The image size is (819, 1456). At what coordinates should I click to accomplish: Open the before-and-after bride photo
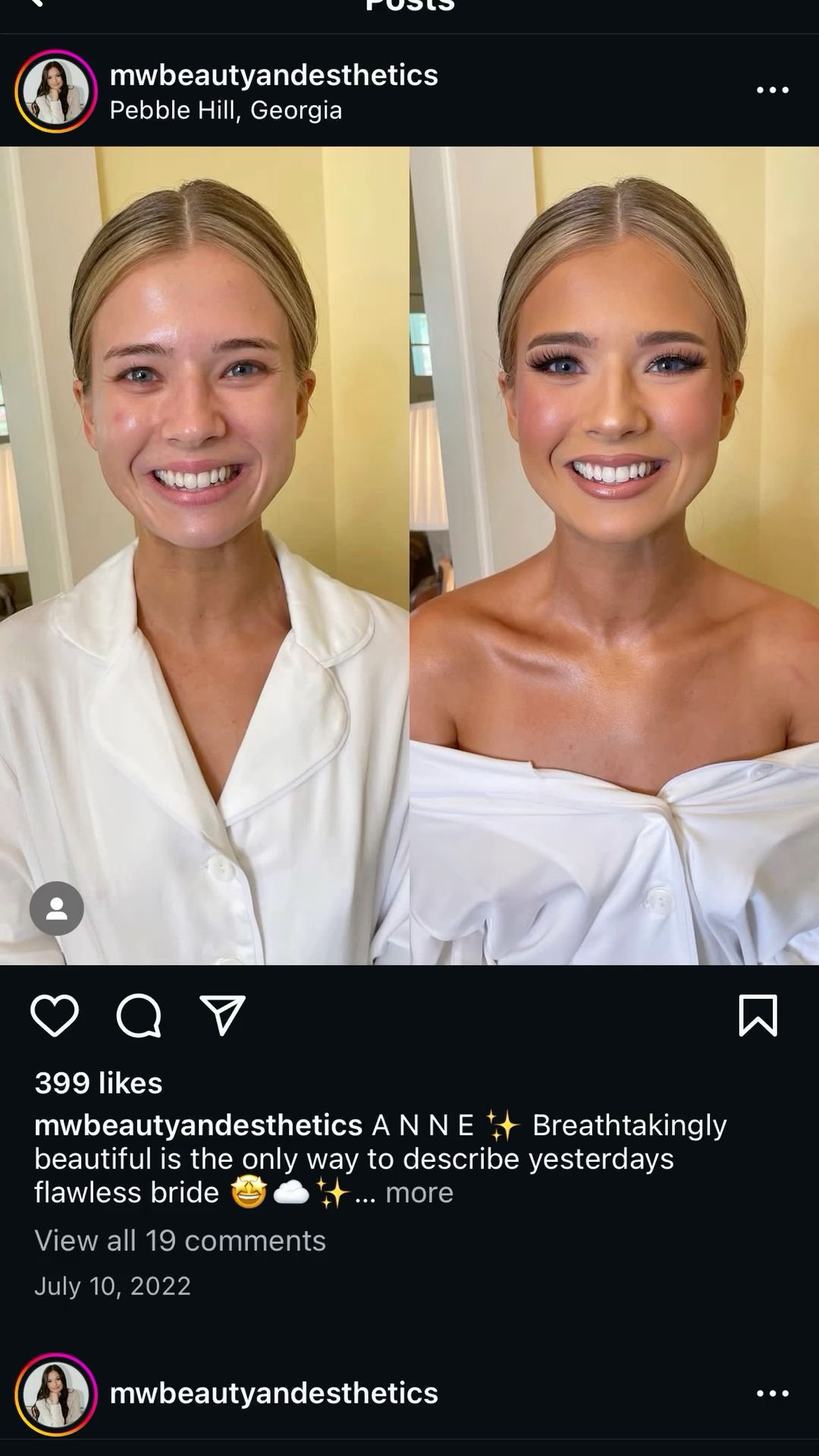[x=409, y=554]
